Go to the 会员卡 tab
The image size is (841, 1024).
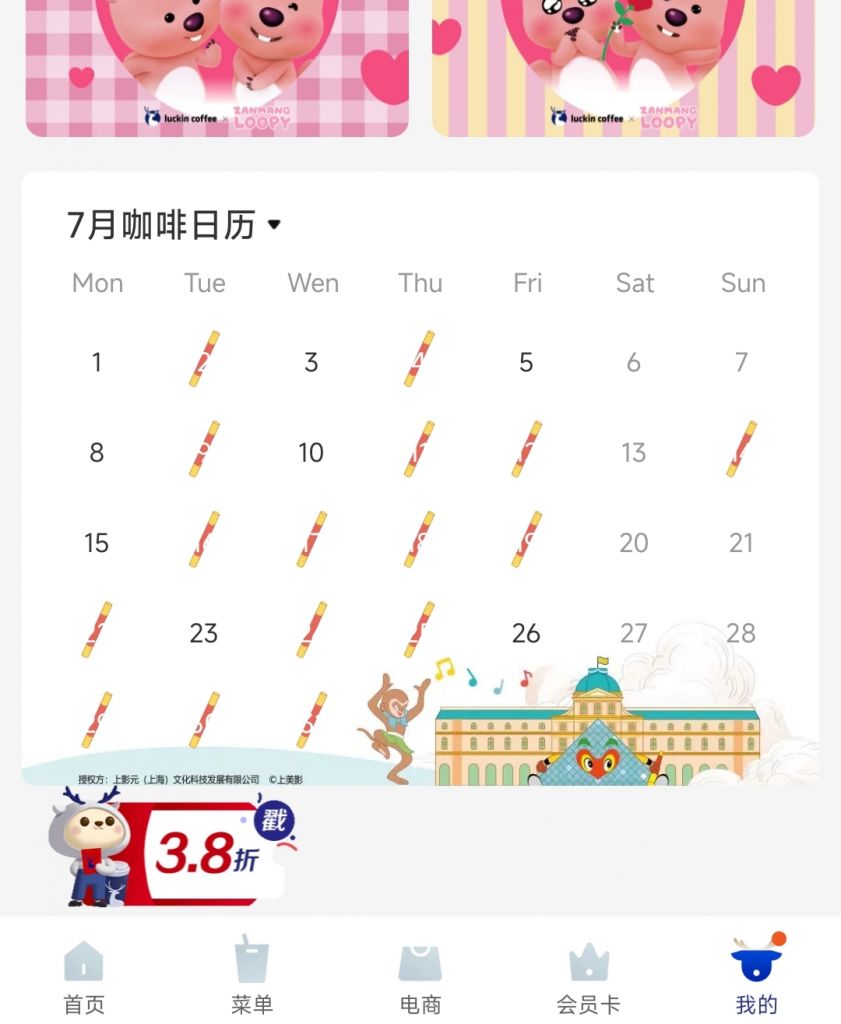[589, 976]
